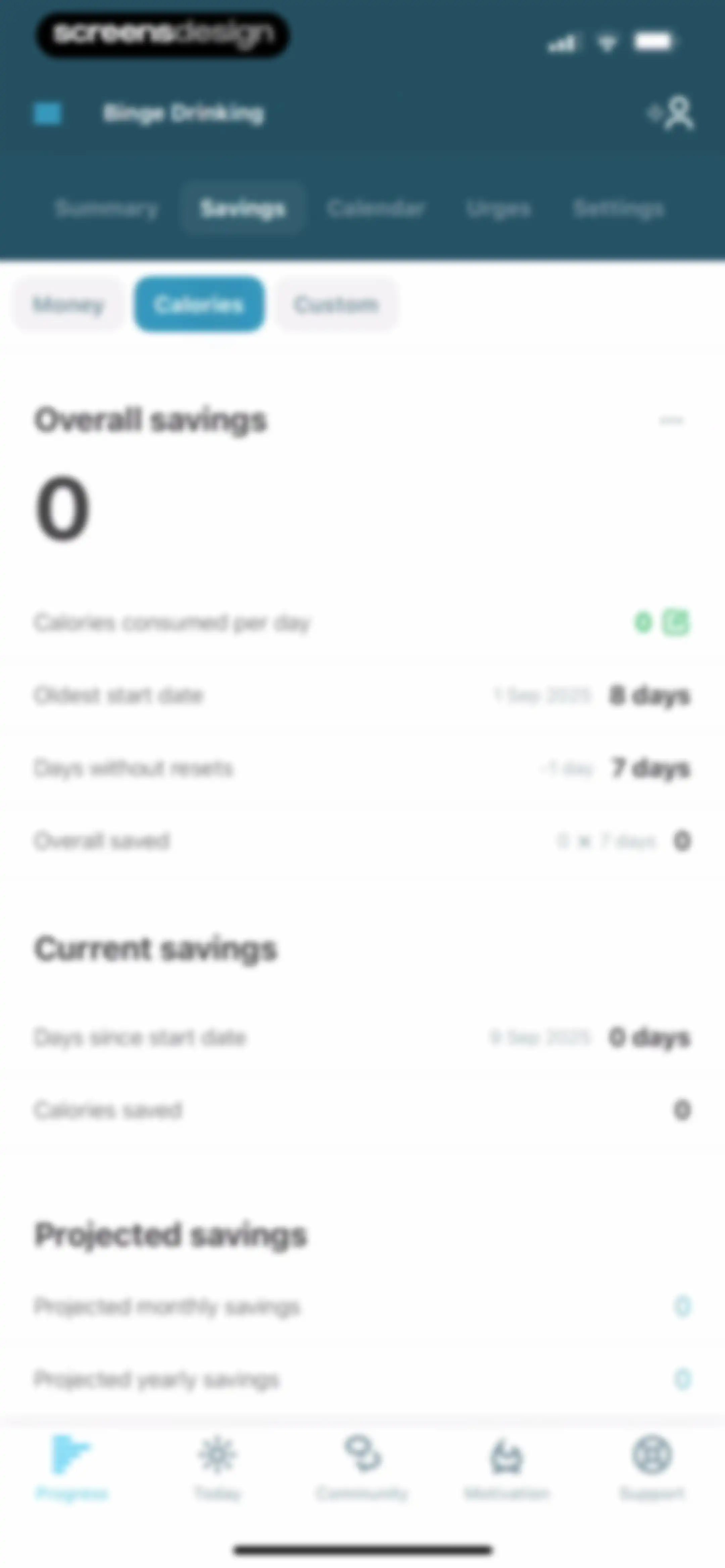
Task: Go to the Settings tab
Action: [x=619, y=209]
